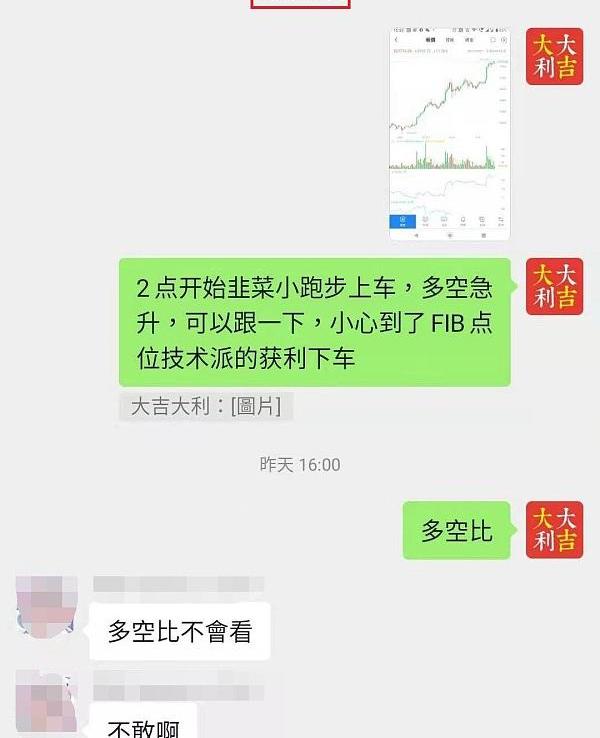Open the stock chart image message

[x=449, y=133]
